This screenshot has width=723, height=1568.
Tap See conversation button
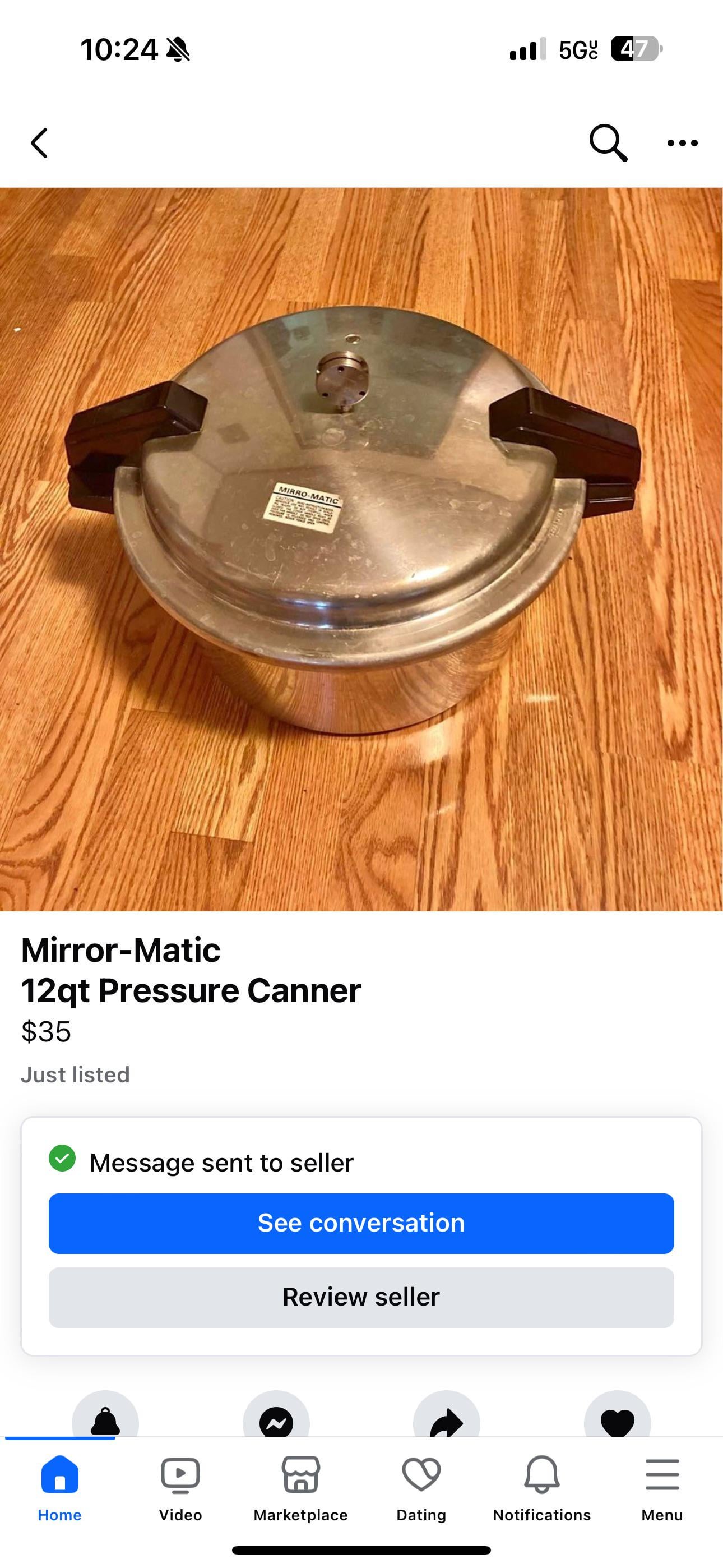click(361, 1223)
